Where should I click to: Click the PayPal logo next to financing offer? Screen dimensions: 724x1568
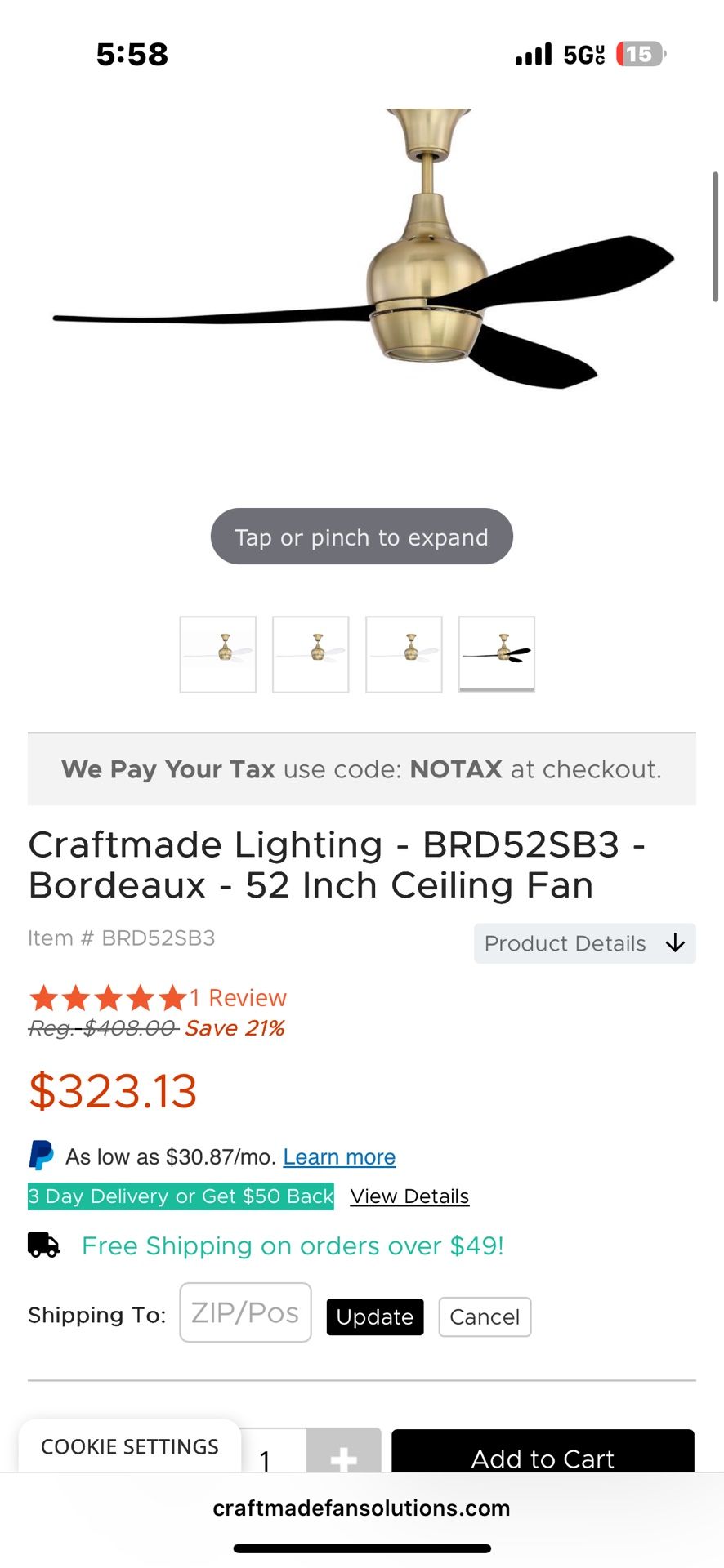point(42,1156)
